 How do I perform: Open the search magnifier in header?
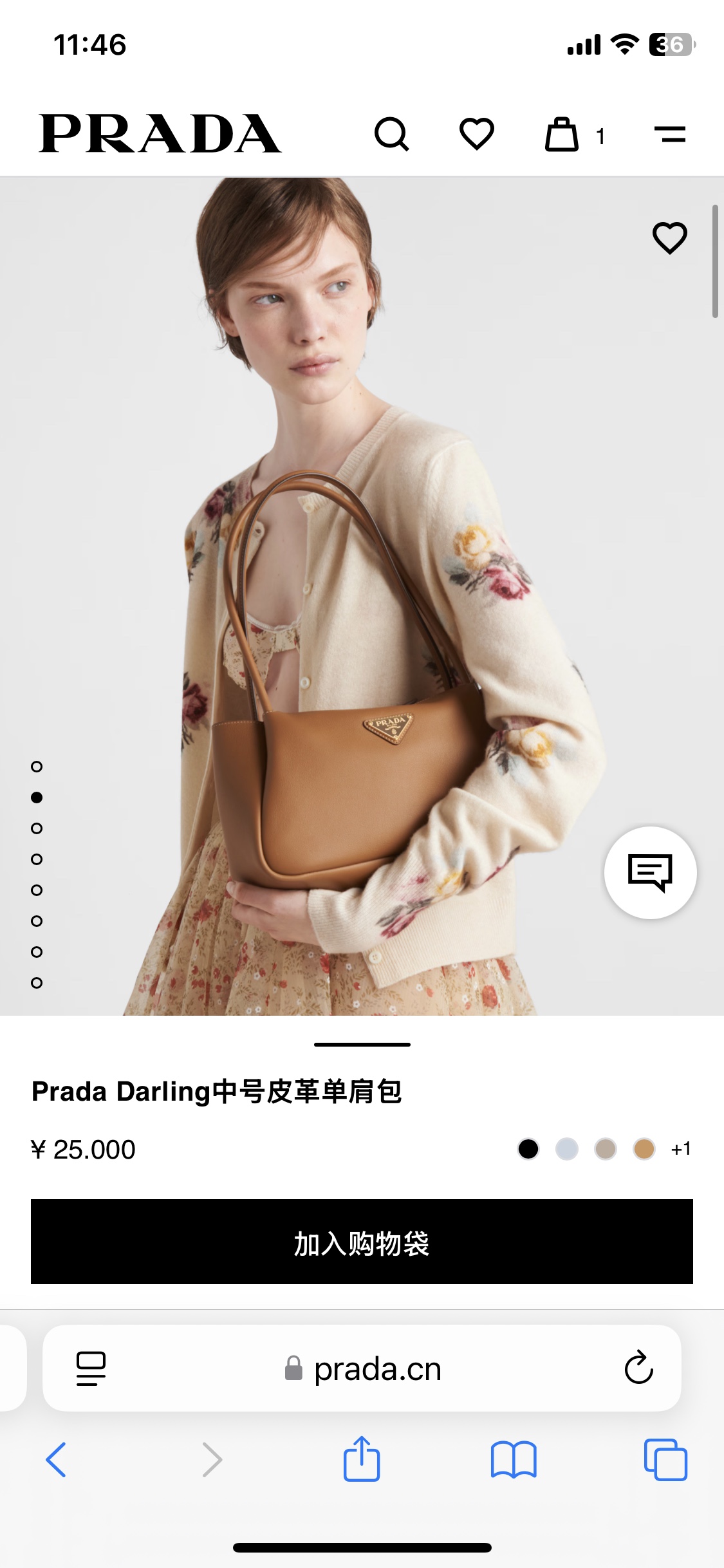click(x=391, y=134)
